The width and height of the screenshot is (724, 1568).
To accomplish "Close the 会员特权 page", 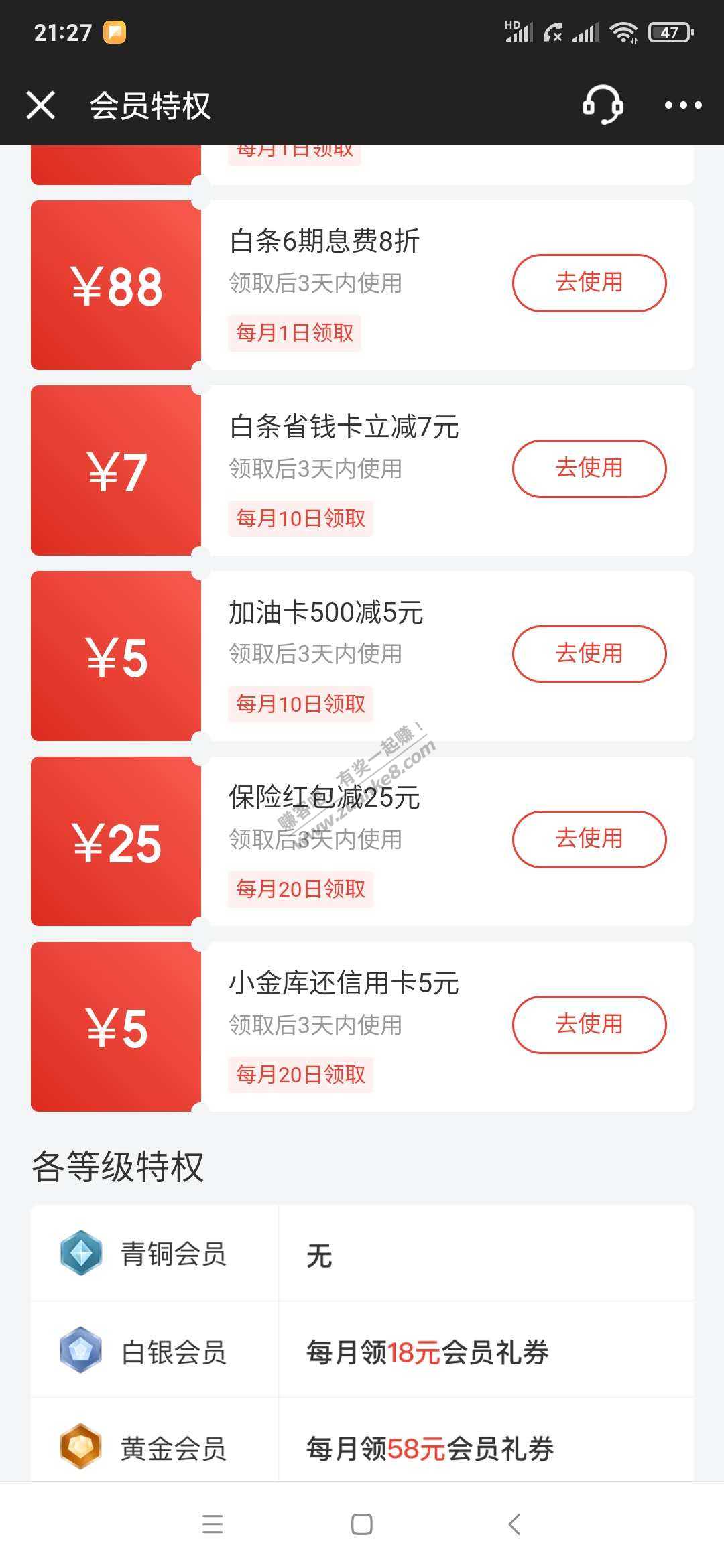I will [x=41, y=105].
